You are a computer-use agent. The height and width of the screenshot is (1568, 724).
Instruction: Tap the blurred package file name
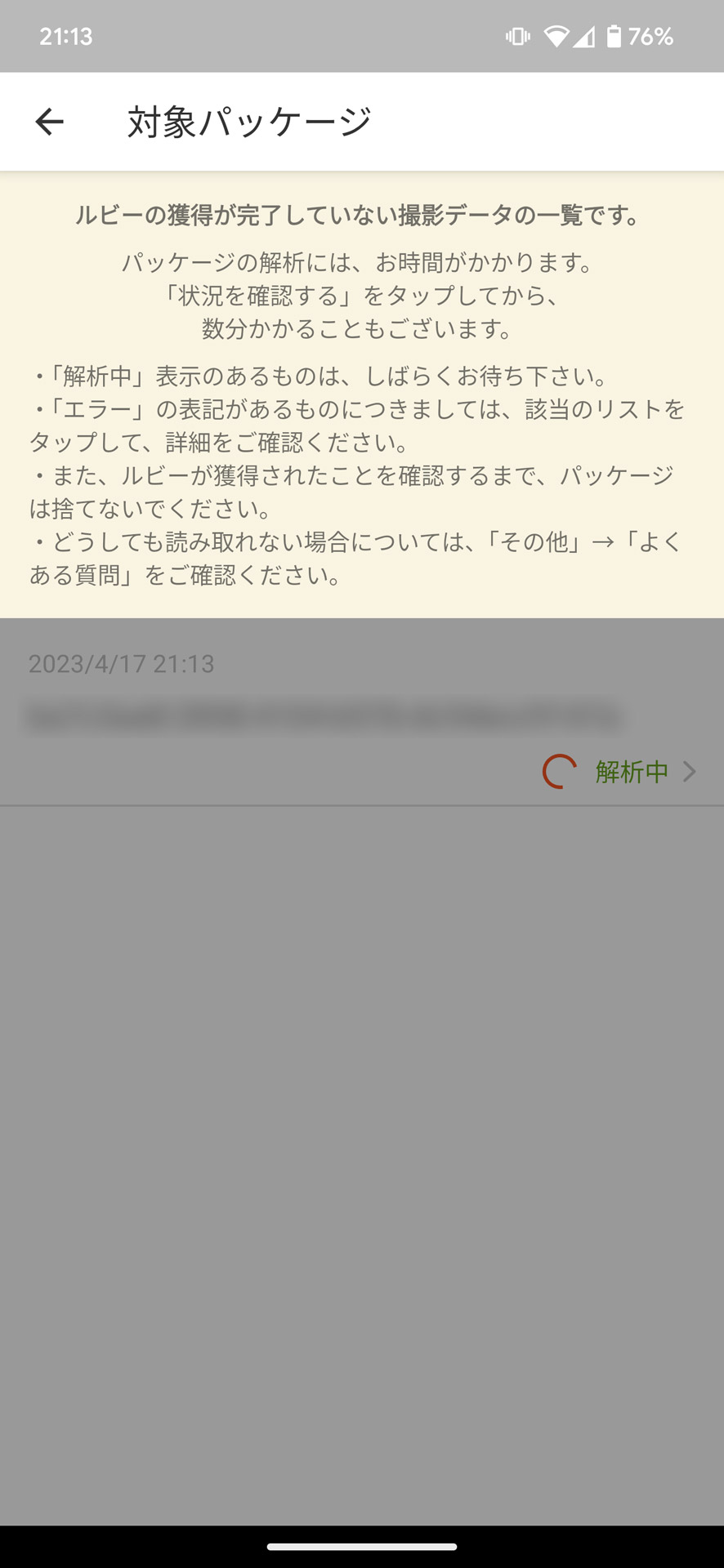click(x=327, y=712)
